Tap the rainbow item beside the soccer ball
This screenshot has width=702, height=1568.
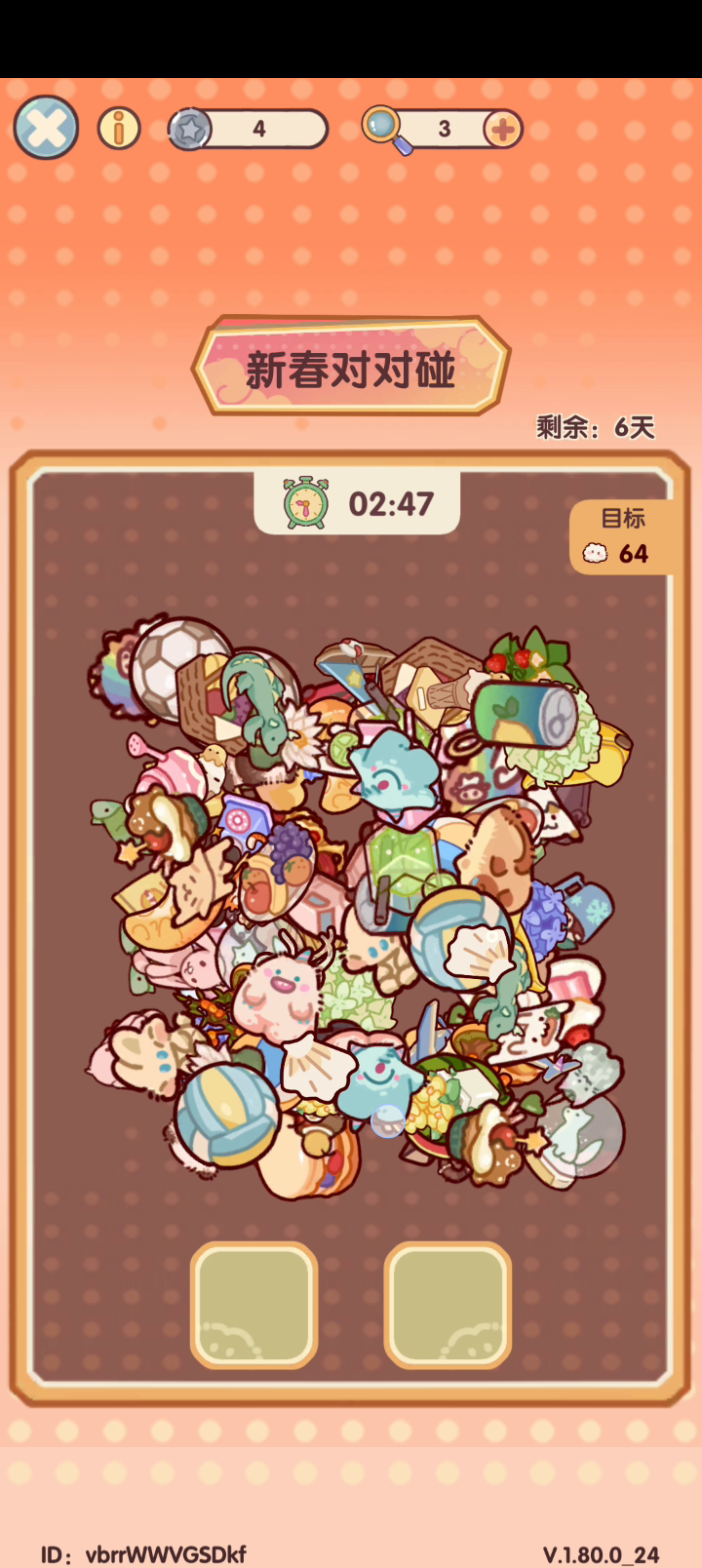[115, 671]
